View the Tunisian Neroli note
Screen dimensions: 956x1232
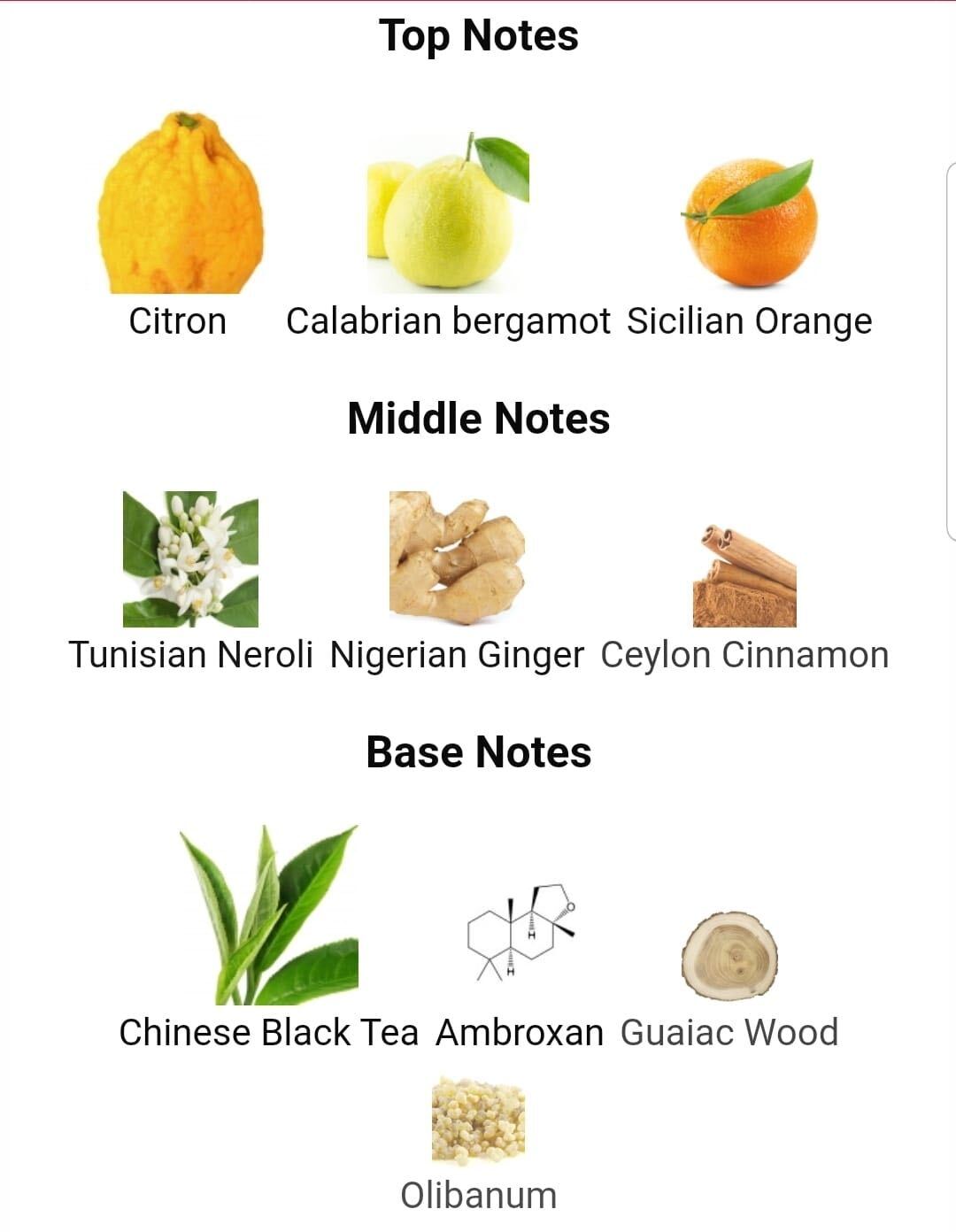[190, 559]
